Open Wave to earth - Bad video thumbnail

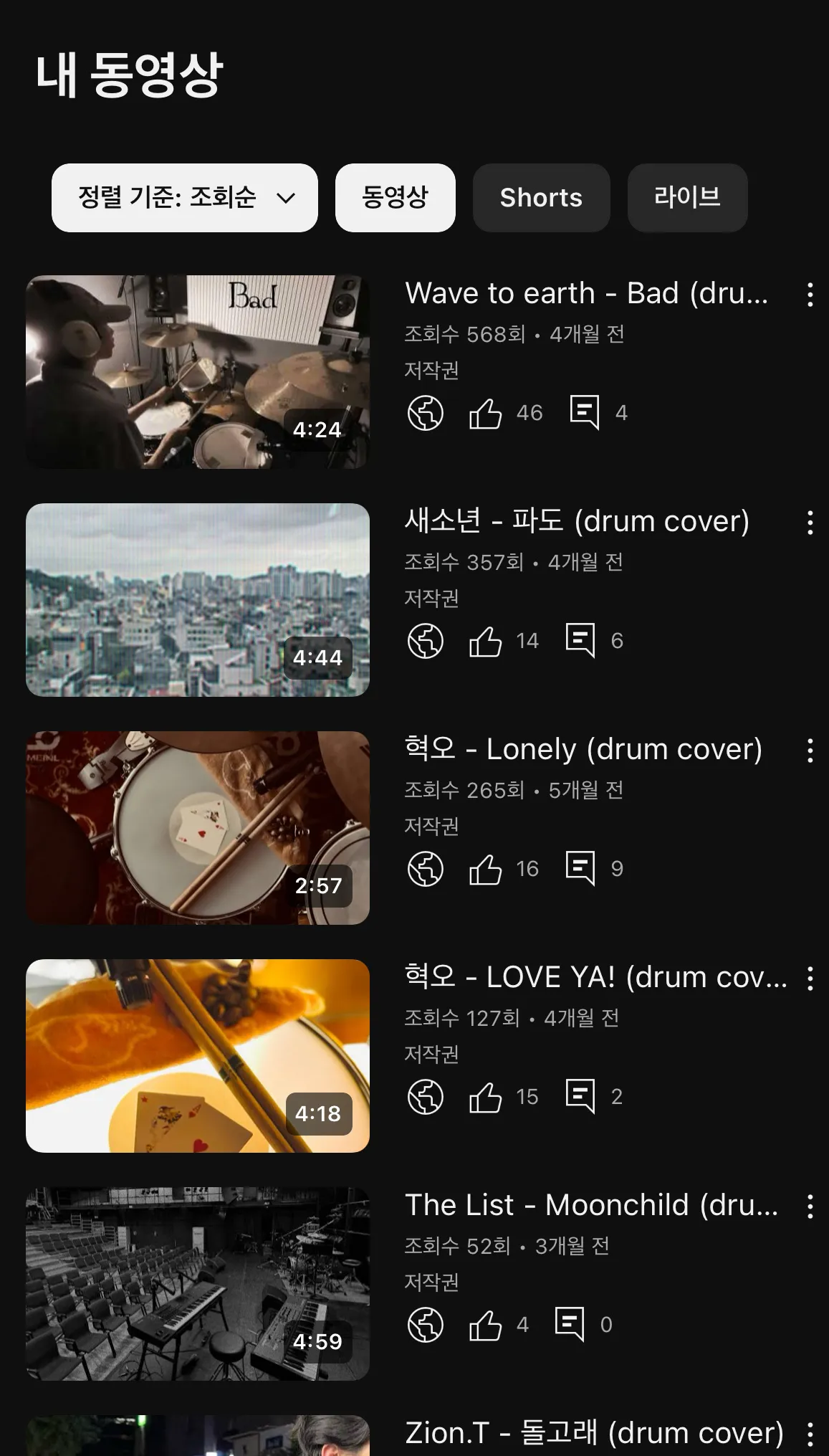point(198,371)
